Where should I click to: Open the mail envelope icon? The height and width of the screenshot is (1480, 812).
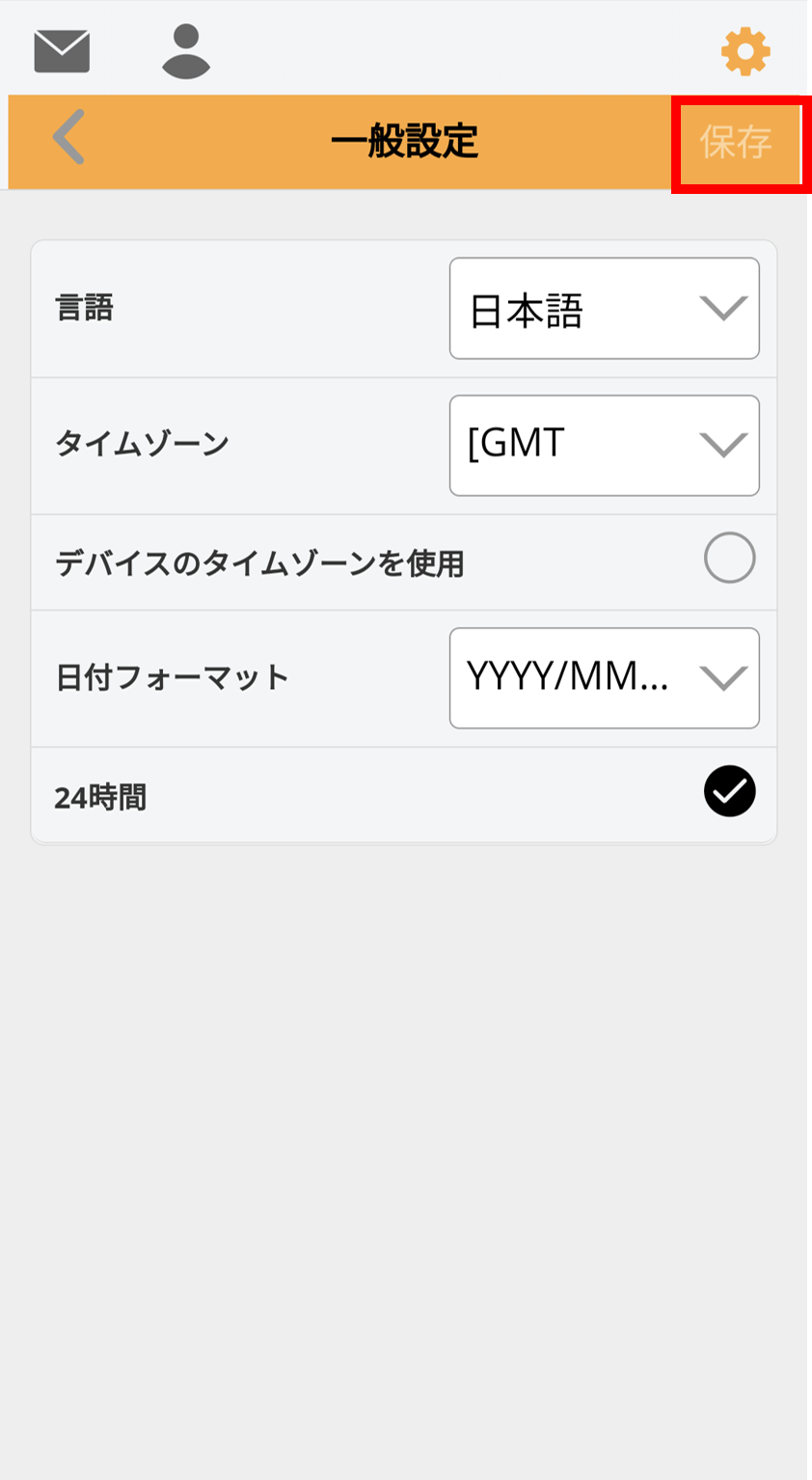pos(62,51)
